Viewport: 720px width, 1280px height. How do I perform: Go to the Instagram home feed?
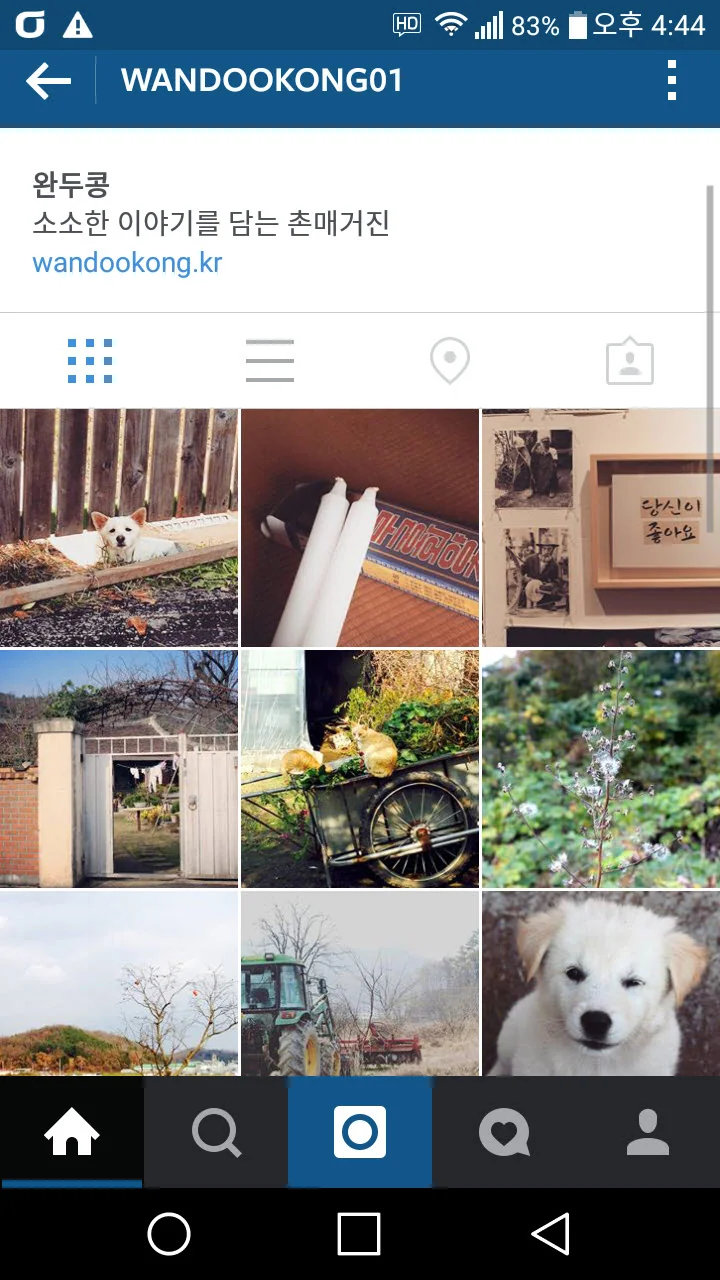[72, 1133]
